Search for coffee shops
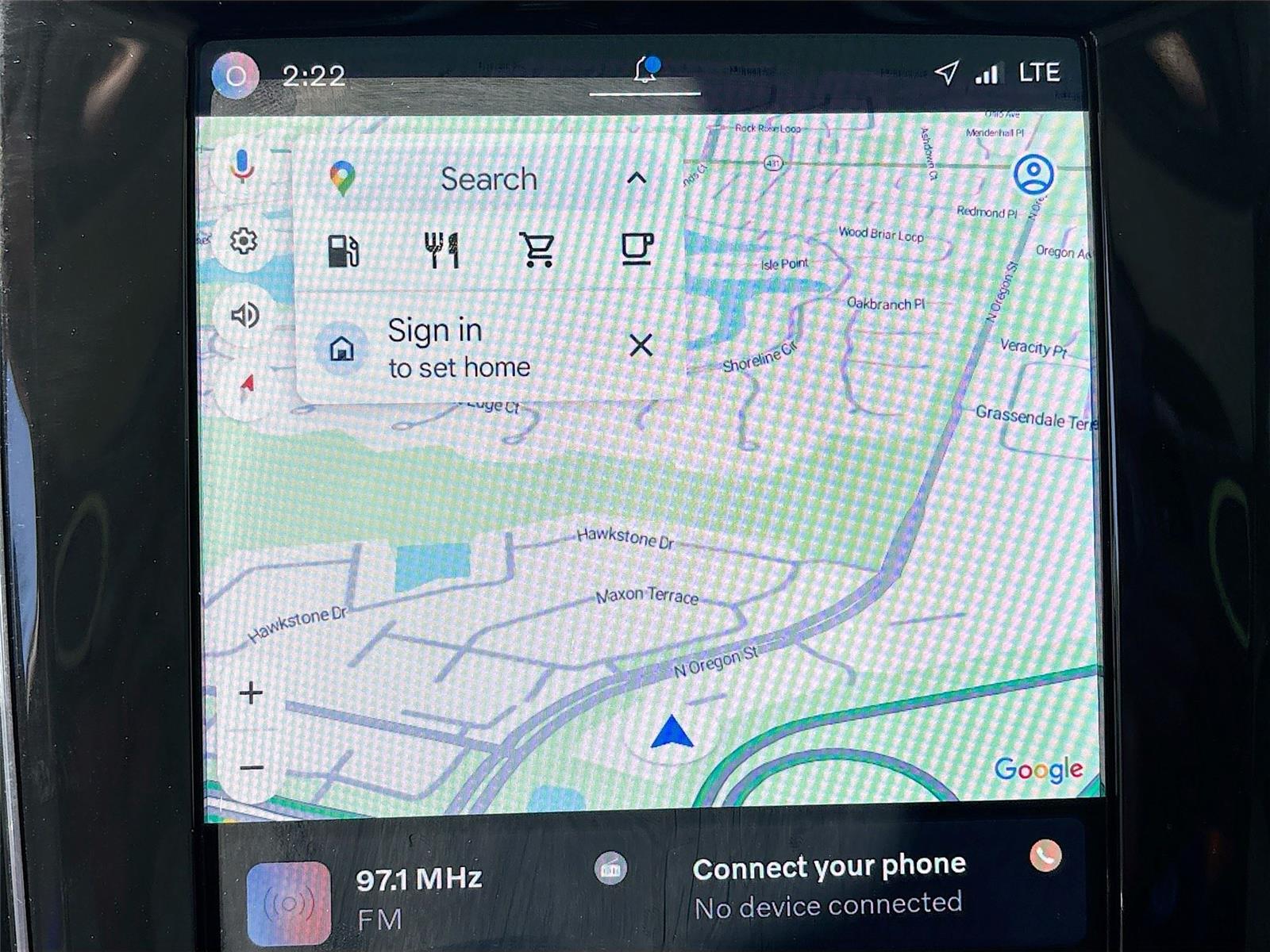The image size is (1270, 952). (637, 248)
